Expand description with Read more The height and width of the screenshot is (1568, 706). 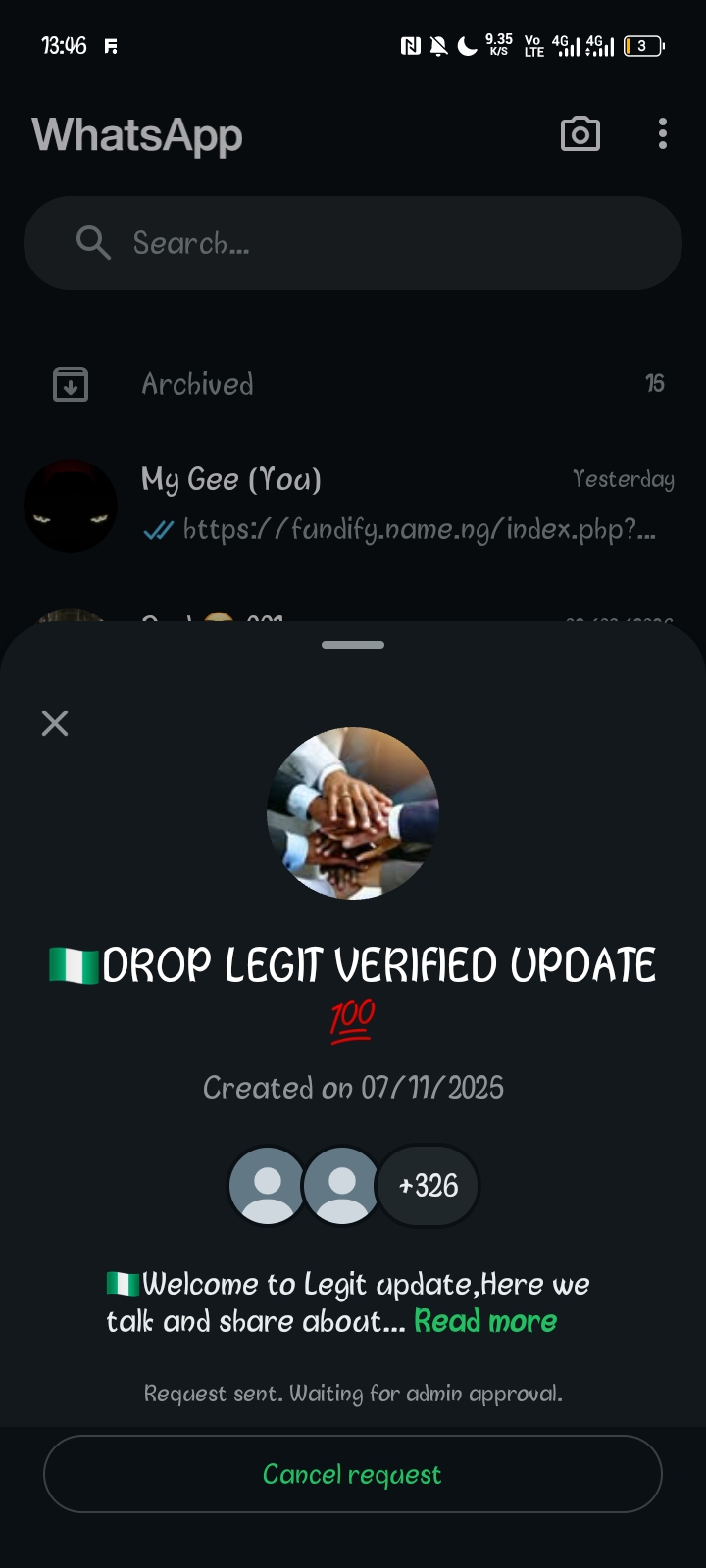point(485,1321)
